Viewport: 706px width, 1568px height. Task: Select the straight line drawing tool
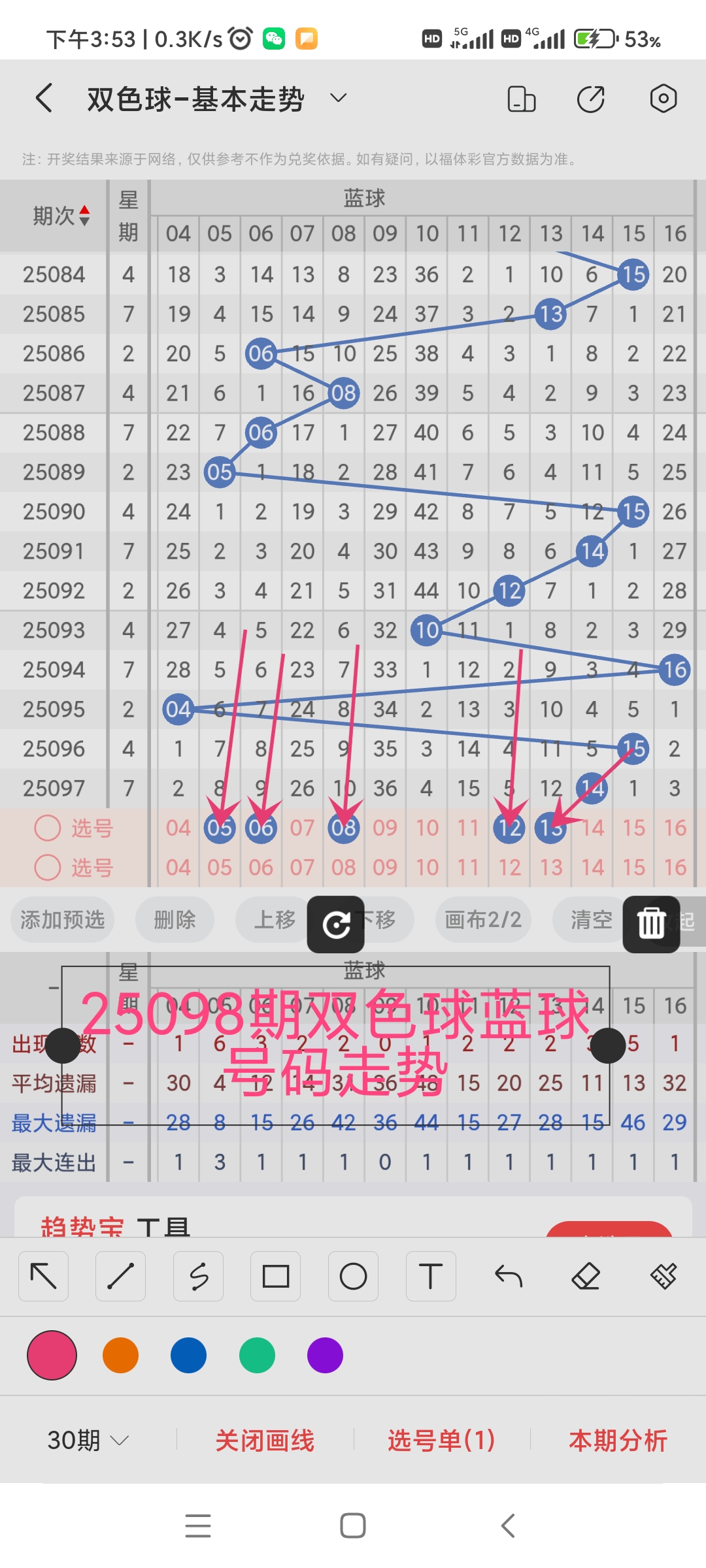point(121,1276)
